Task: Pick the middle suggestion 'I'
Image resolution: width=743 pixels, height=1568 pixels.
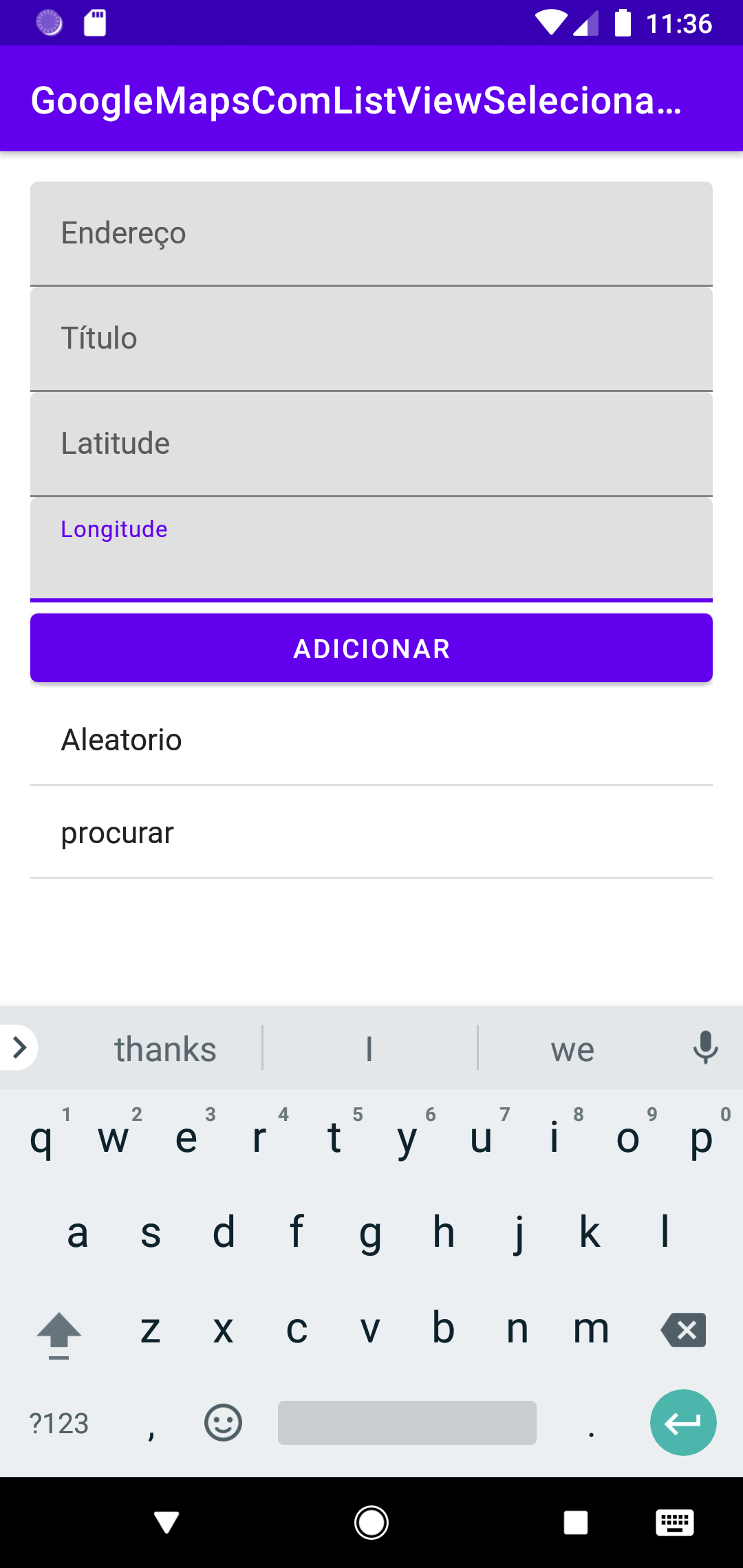Action: [x=369, y=1047]
